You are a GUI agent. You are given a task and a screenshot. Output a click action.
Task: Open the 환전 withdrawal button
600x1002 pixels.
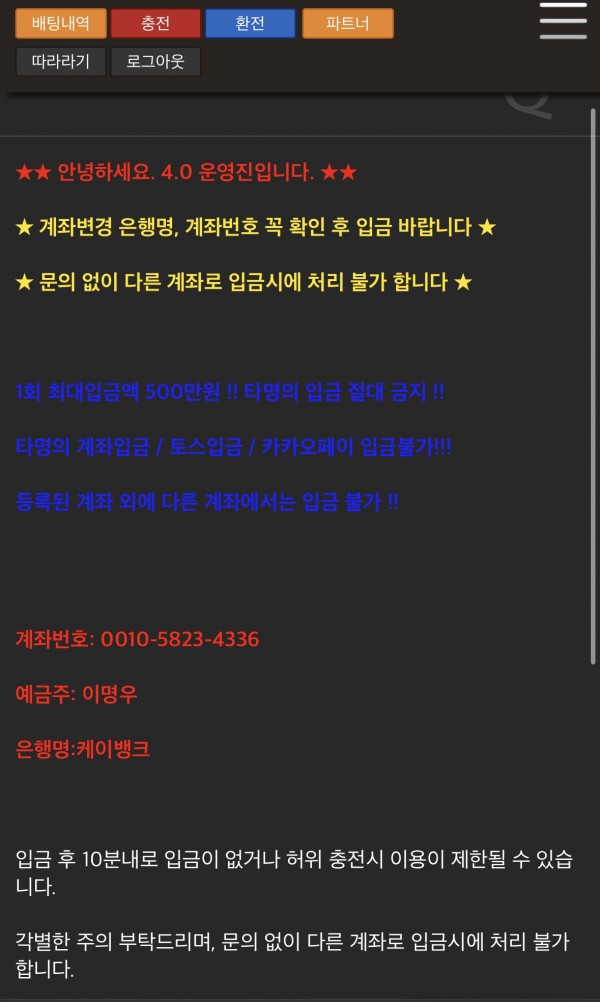click(250, 23)
